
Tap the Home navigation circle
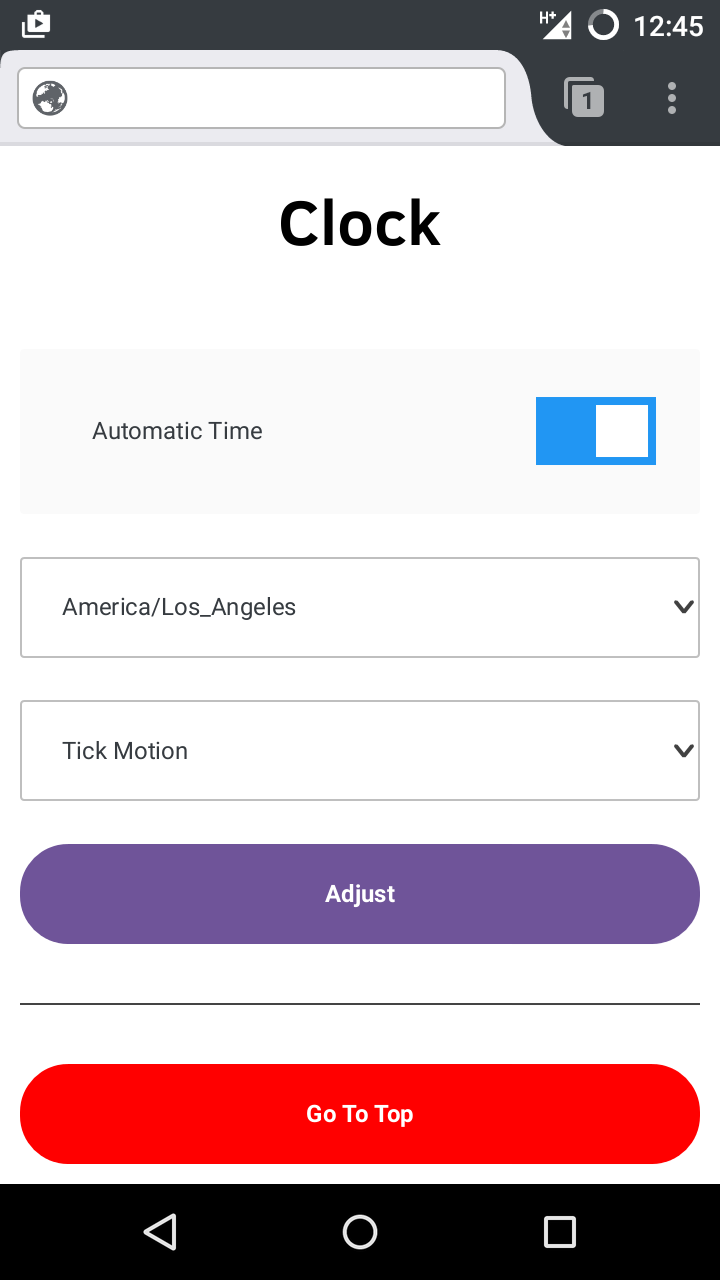[360, 1232]
